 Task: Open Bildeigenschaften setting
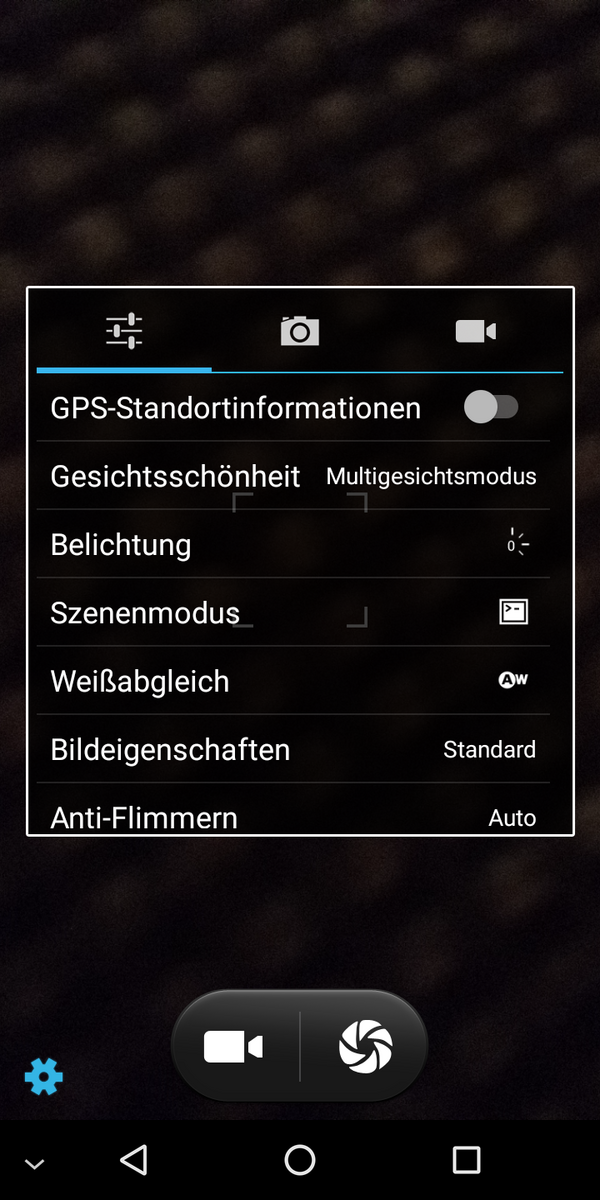click(293, 749)
